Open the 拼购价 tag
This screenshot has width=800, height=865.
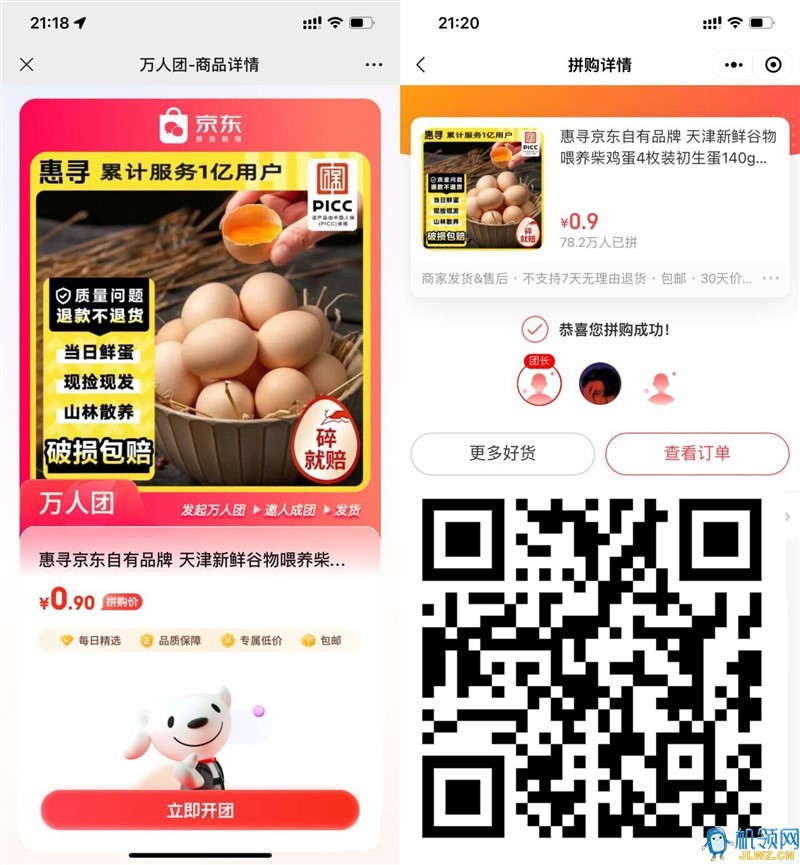124,601
